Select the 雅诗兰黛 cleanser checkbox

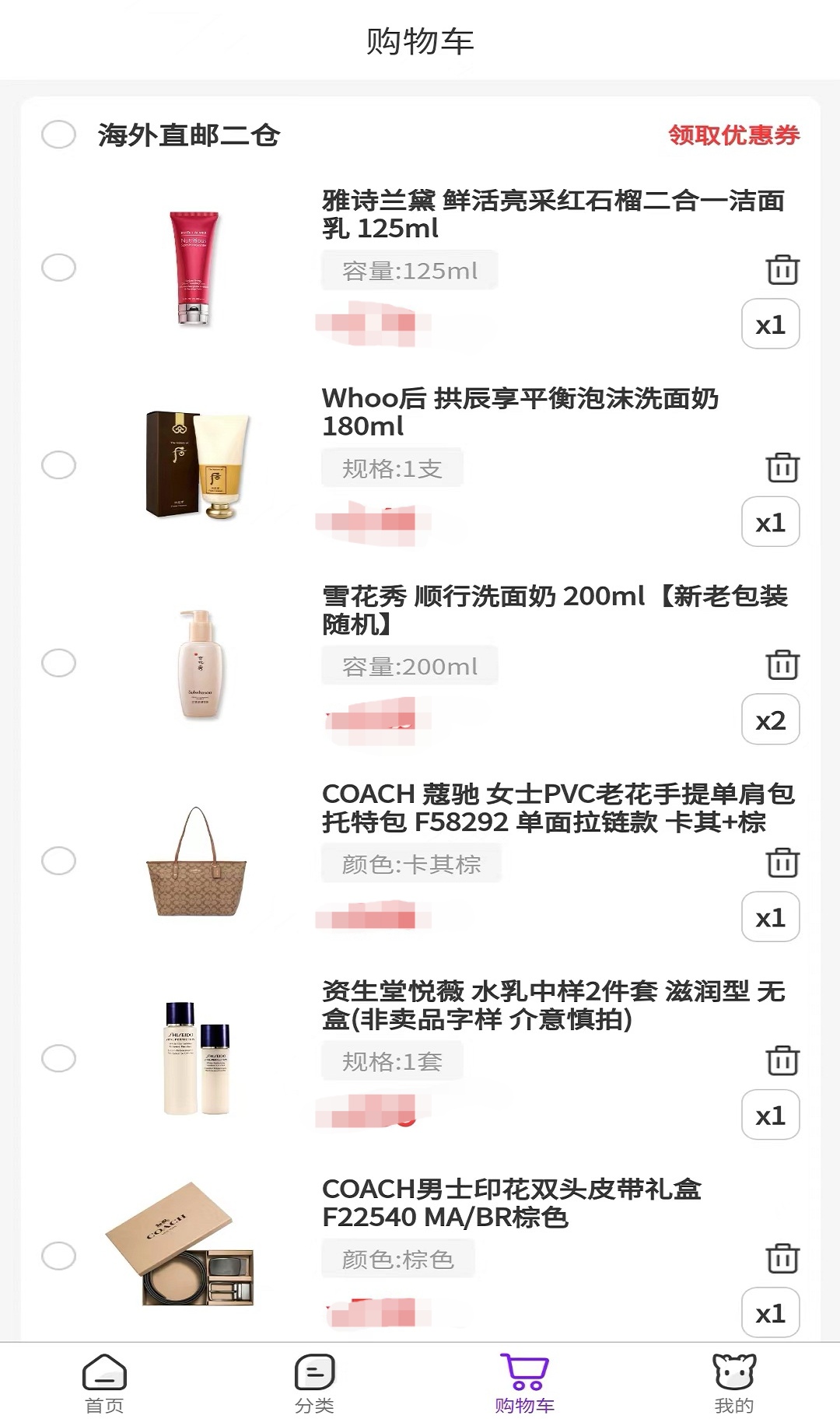pyautogui.click(x=58, y=268)
